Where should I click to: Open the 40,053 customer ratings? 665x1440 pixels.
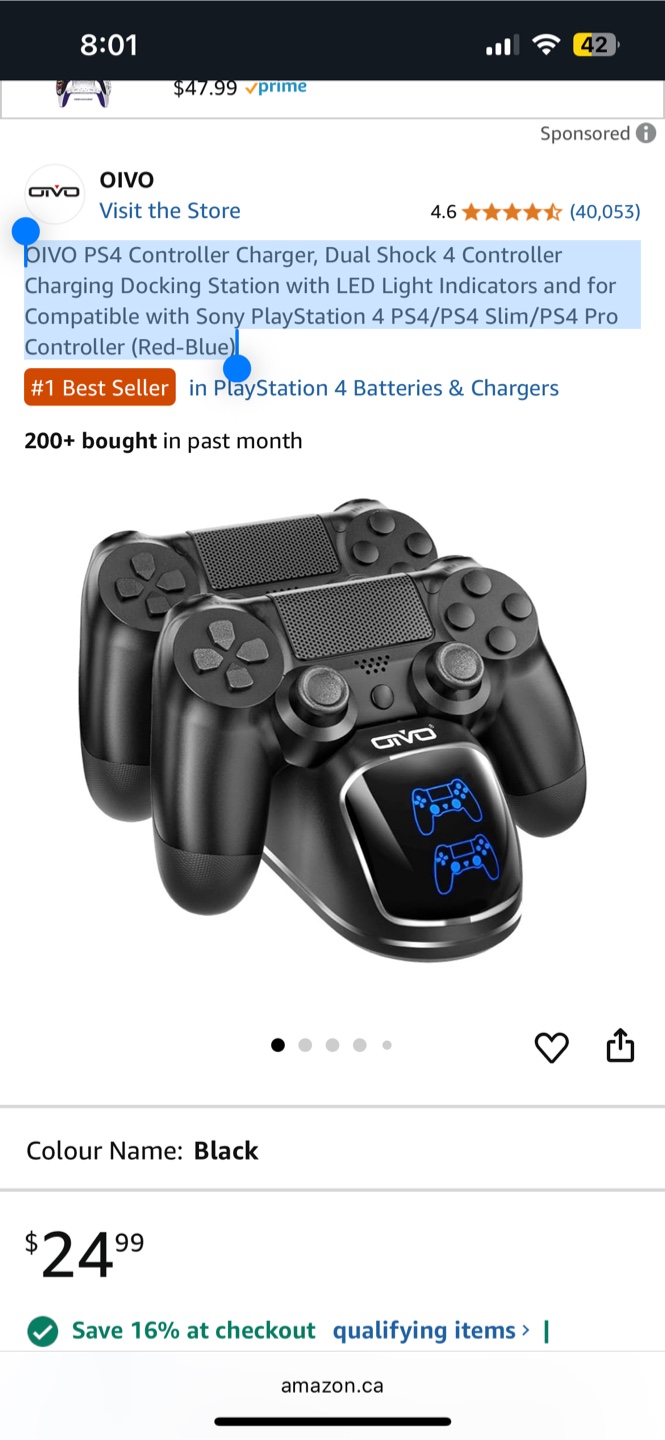(605, 212)
